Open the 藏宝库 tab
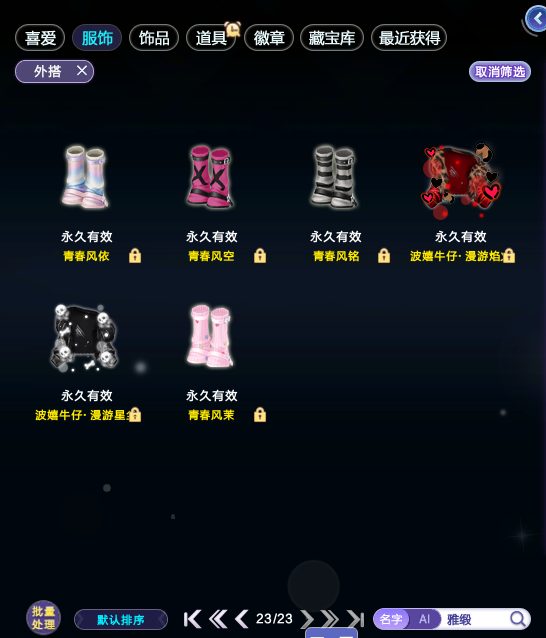The image size is (546, 638). tap(332, 38)
